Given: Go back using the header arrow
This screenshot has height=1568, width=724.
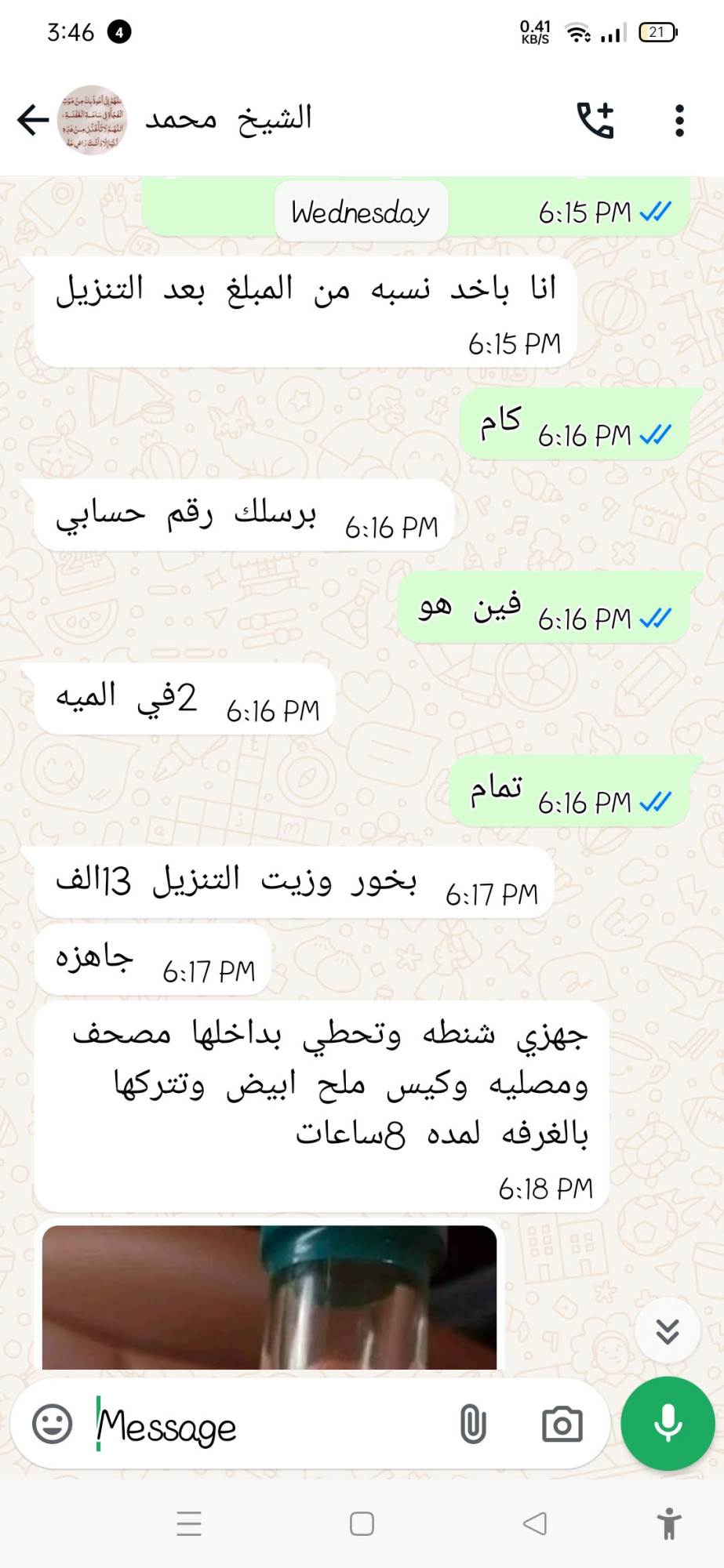Looking at the screenshot, I should pyautogui.click(x=33, y=120).
